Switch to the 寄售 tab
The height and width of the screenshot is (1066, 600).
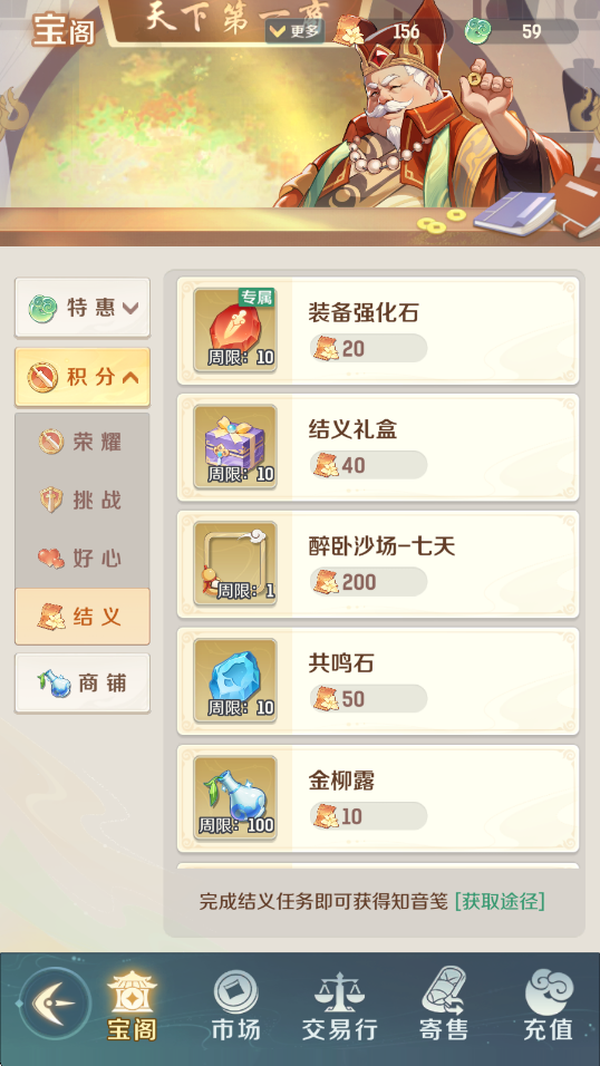[444, 1006]
